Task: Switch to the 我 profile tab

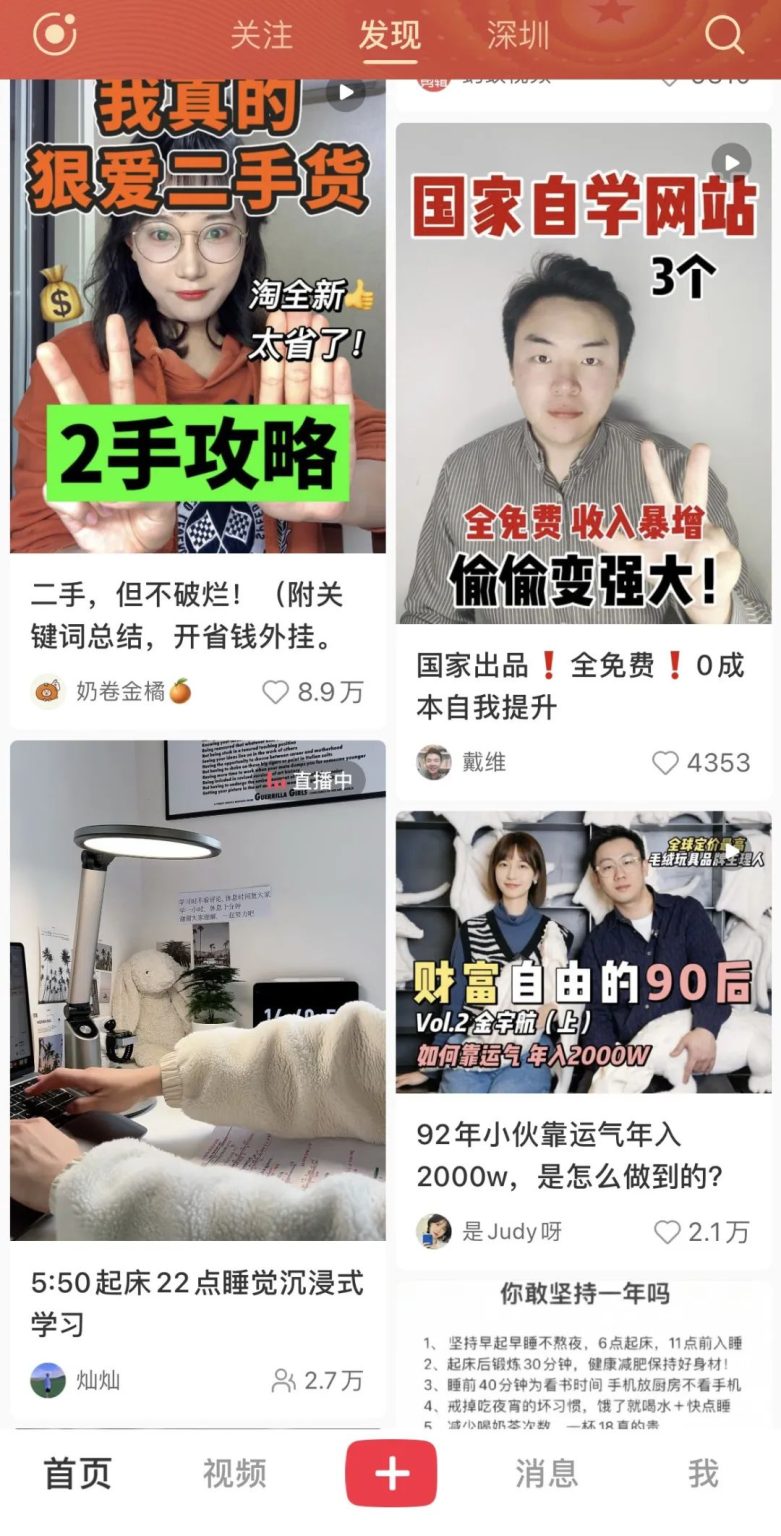Action: click(703, 1474)
